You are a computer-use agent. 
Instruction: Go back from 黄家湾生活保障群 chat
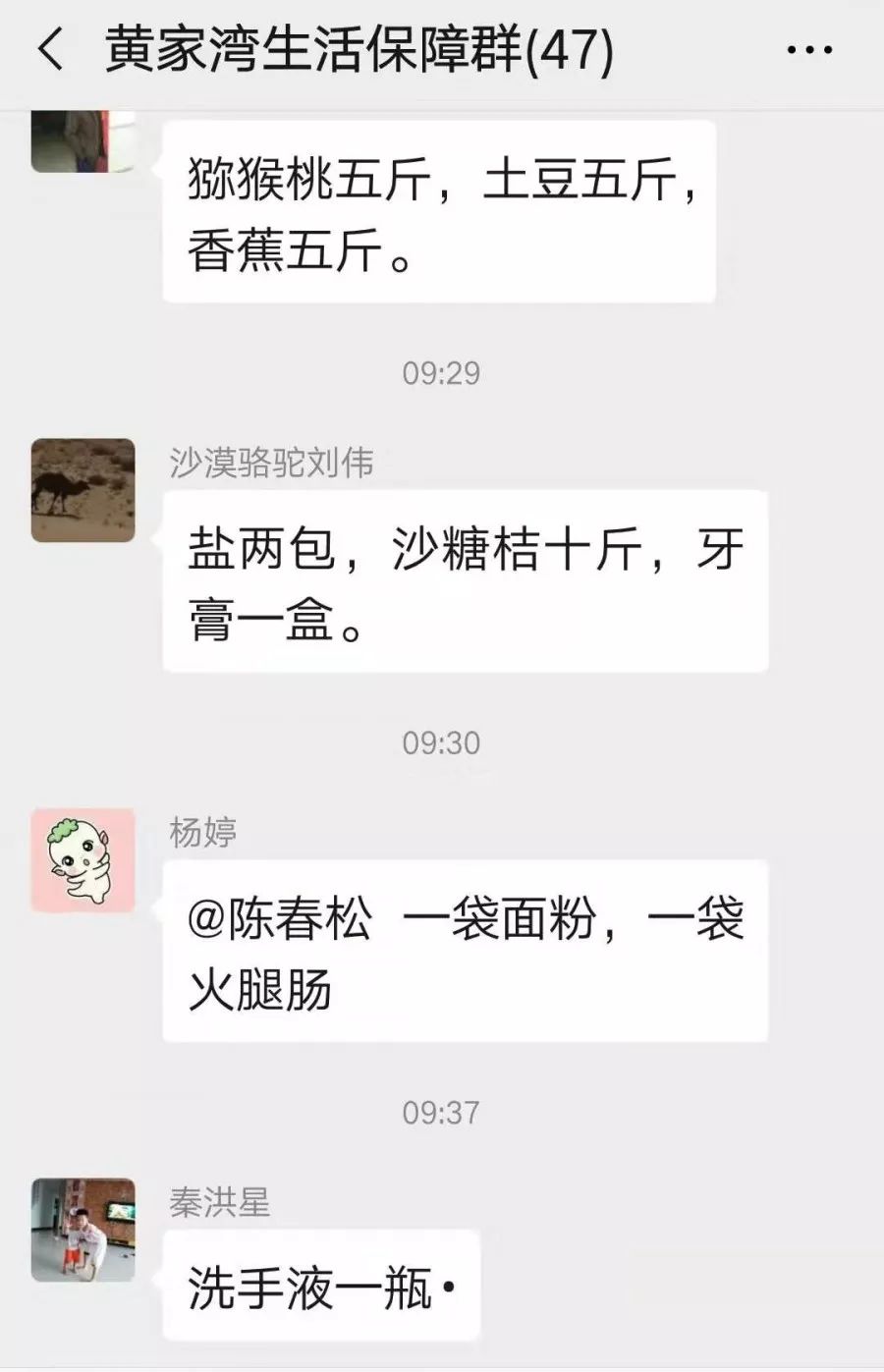click(x=51, y=49)
